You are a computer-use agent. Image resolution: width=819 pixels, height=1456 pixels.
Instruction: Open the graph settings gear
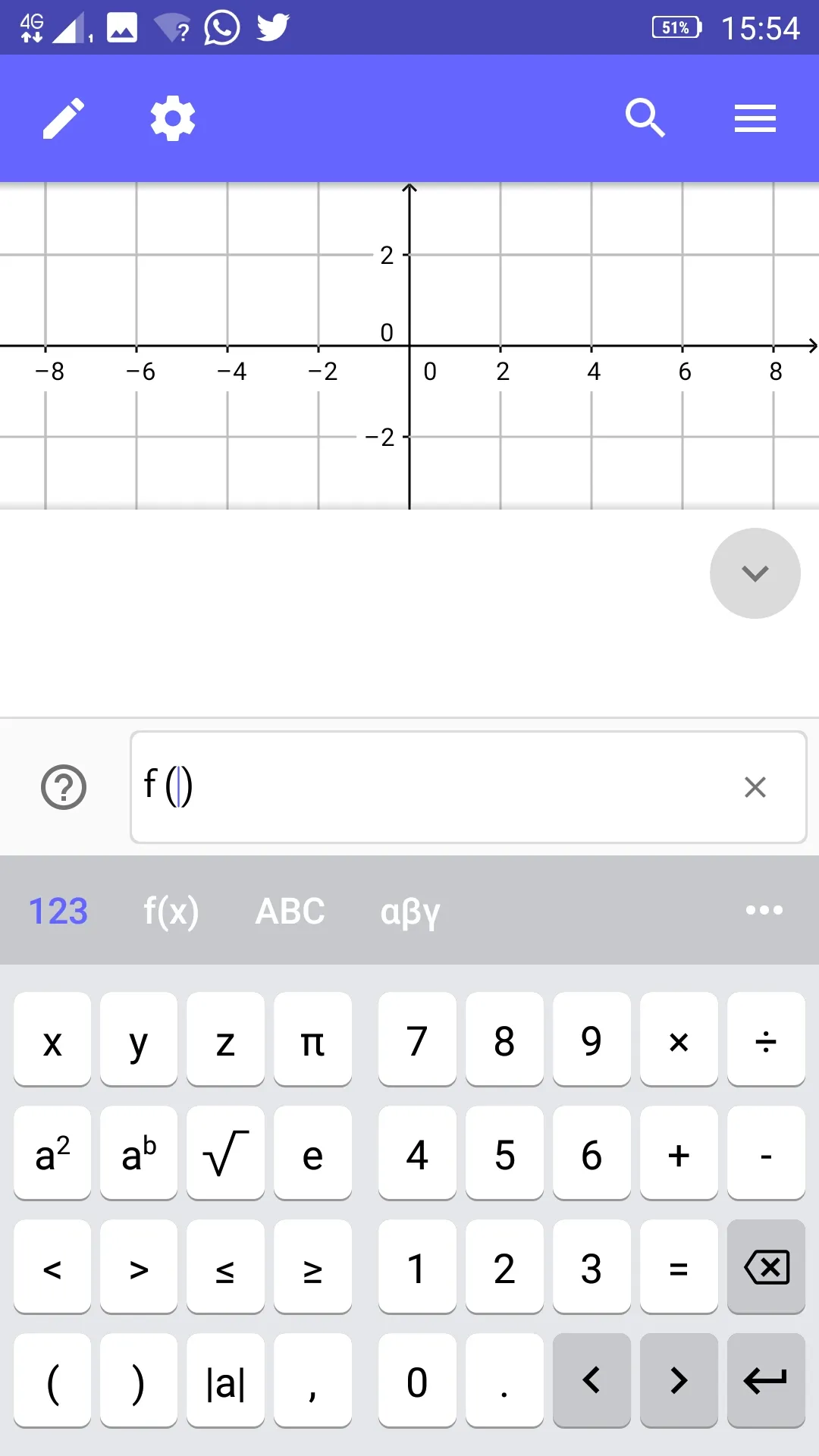171,118
